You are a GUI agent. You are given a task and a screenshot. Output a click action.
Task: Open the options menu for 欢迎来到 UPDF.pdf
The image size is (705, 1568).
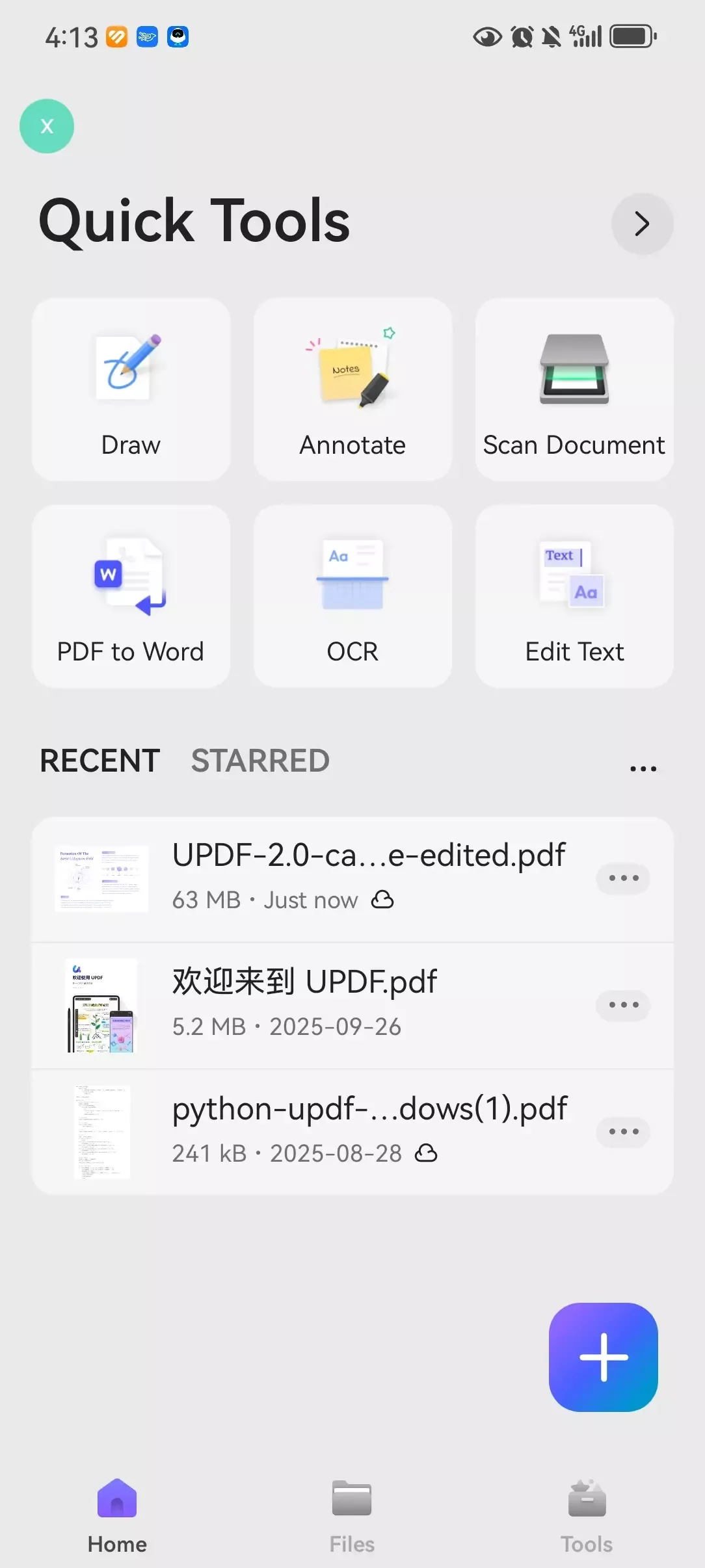[622, 1004]
